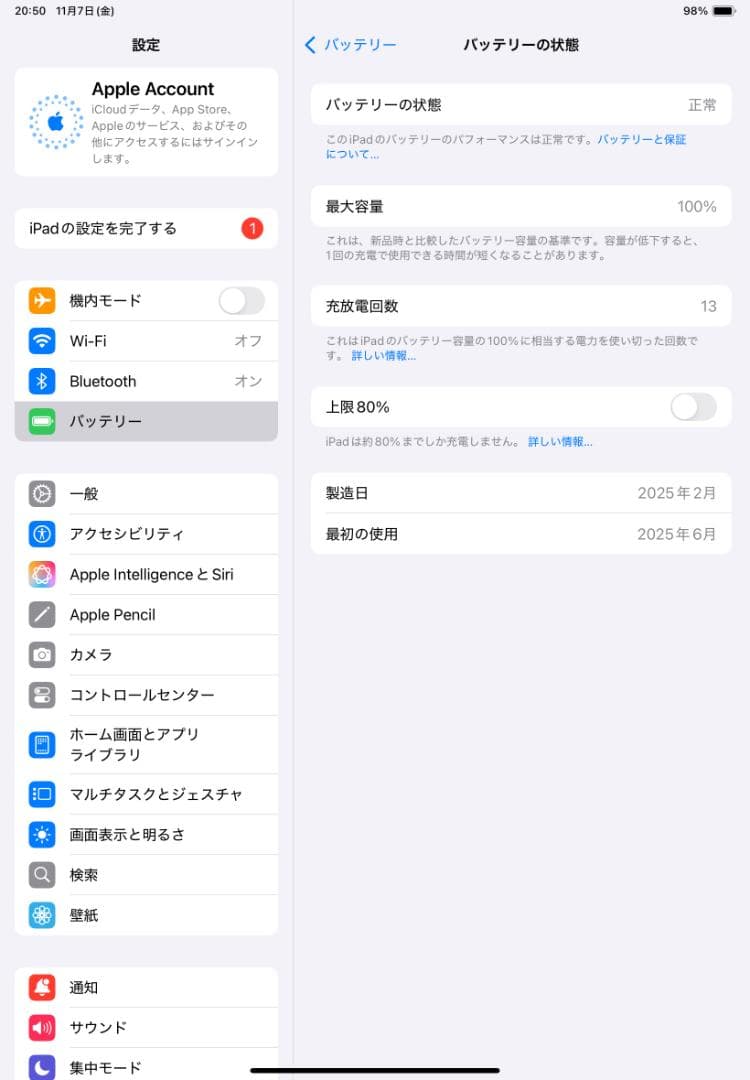Select the Apple Pencil icon

[42, 614]
